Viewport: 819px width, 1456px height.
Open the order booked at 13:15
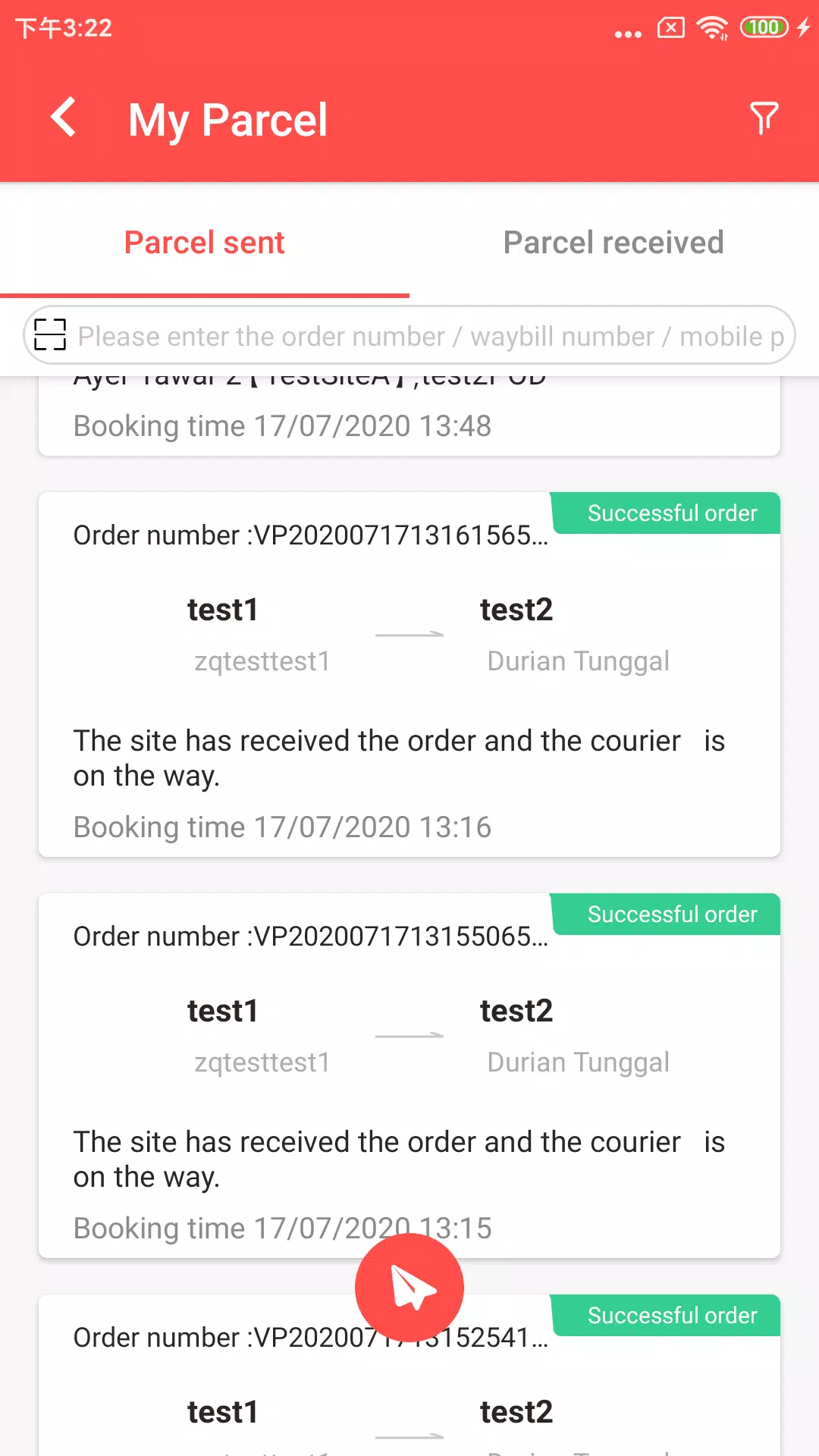click(x=409, y=1076)
